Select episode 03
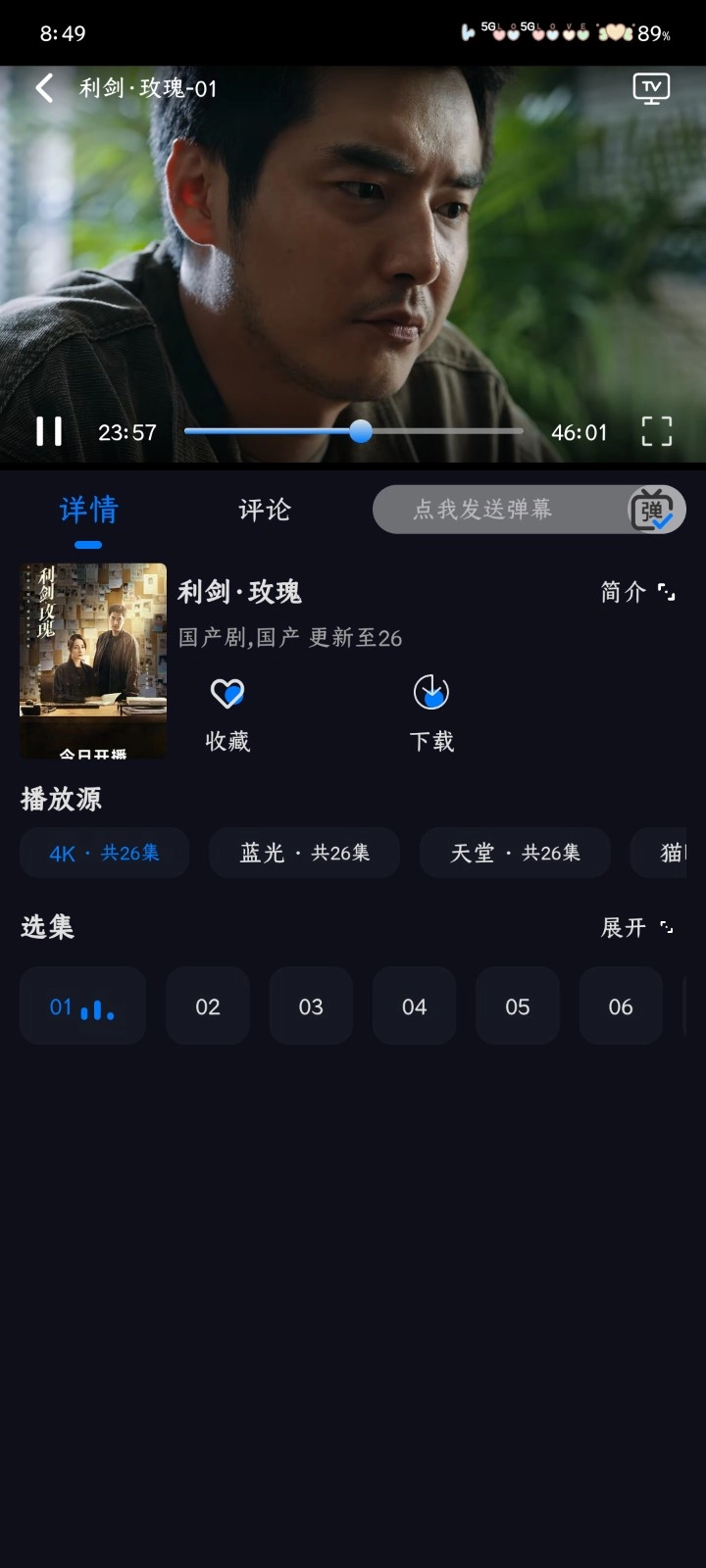Screen dimensions: 706x1568 tap(311, 1005)
